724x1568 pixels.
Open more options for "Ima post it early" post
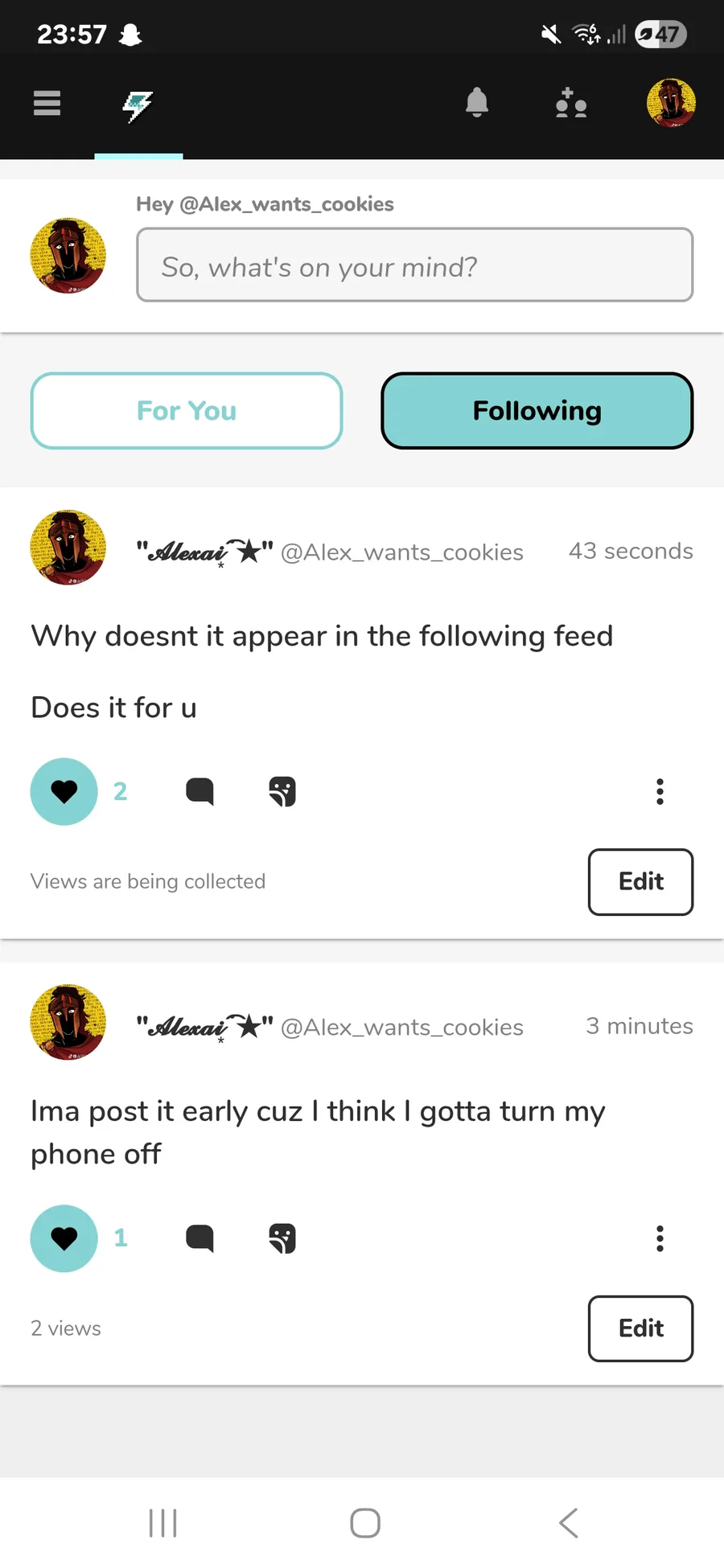point(660,1238)
